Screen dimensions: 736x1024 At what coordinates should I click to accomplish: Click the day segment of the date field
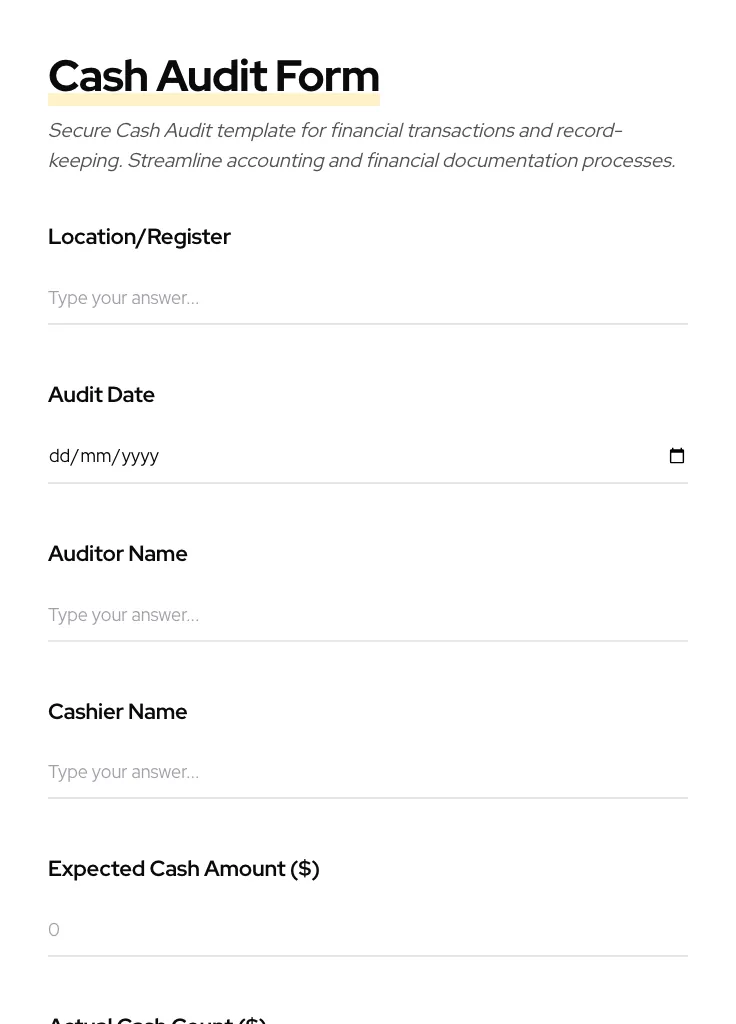[x=58, y=456]
